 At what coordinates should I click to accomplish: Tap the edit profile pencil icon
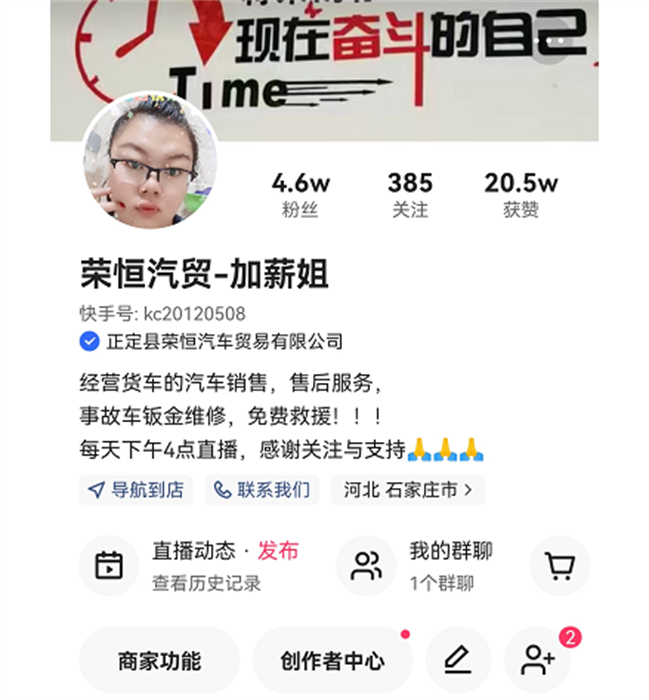click(458, 660)
